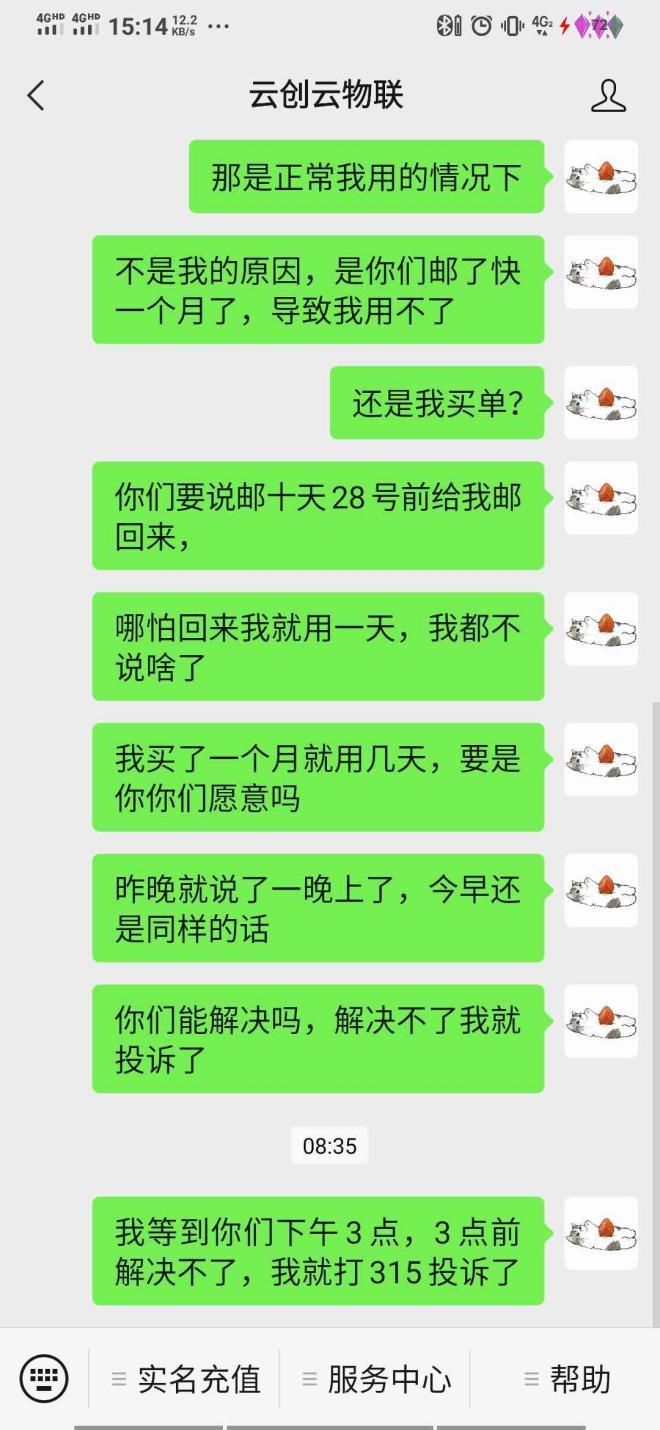660x1430 pixels.
Task: Tap the avatar beside the 315 投诉 message
Action: [x=601, y=1233]
